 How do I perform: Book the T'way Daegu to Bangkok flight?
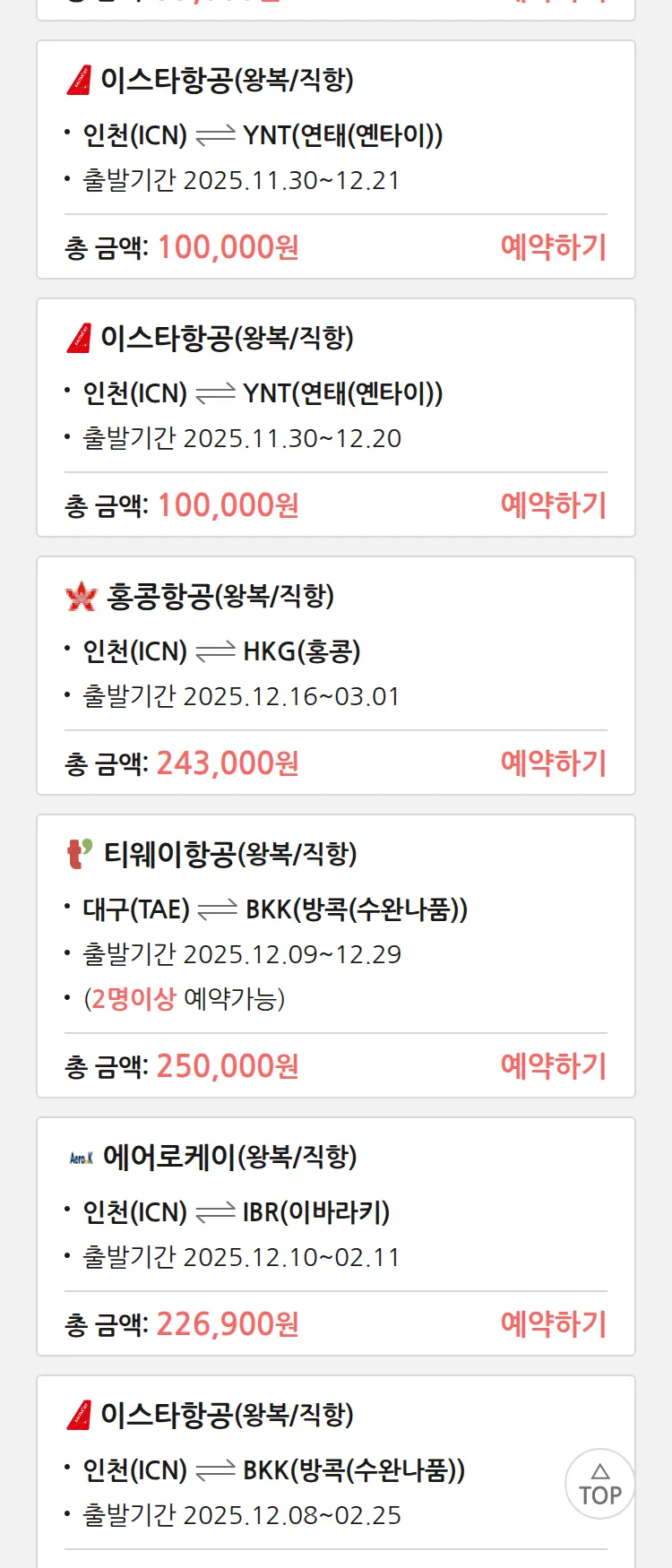553,1066
